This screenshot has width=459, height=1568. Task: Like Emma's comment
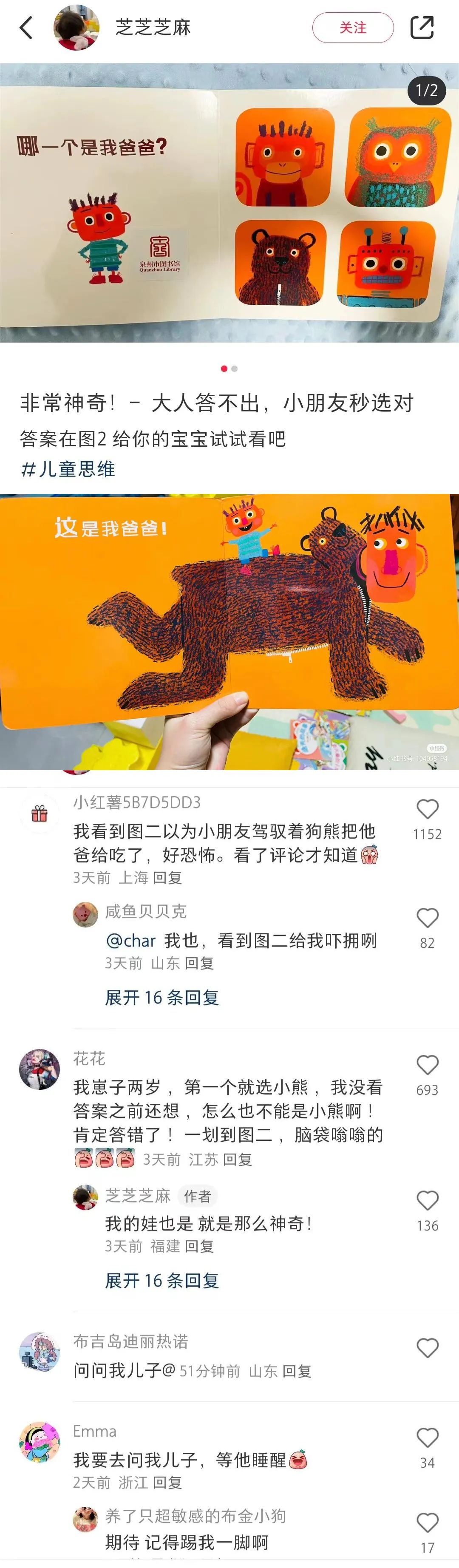tap(428, 1438)
